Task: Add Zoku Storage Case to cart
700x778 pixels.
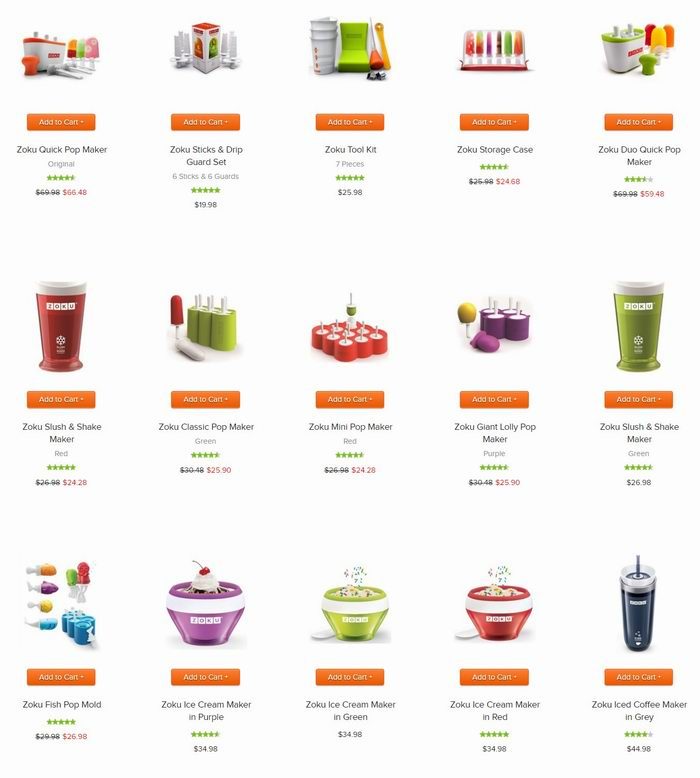Action: (x=494, y=122)
